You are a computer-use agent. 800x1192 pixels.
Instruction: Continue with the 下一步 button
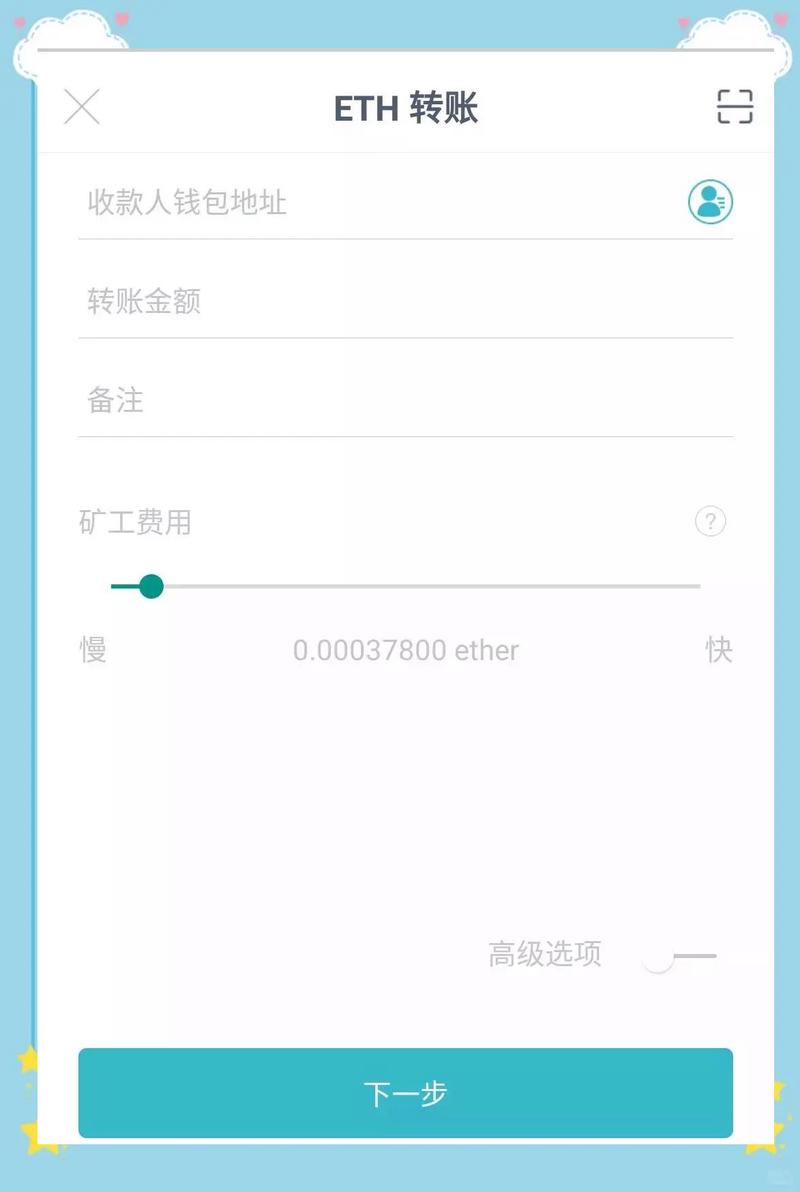point(405,1093)
